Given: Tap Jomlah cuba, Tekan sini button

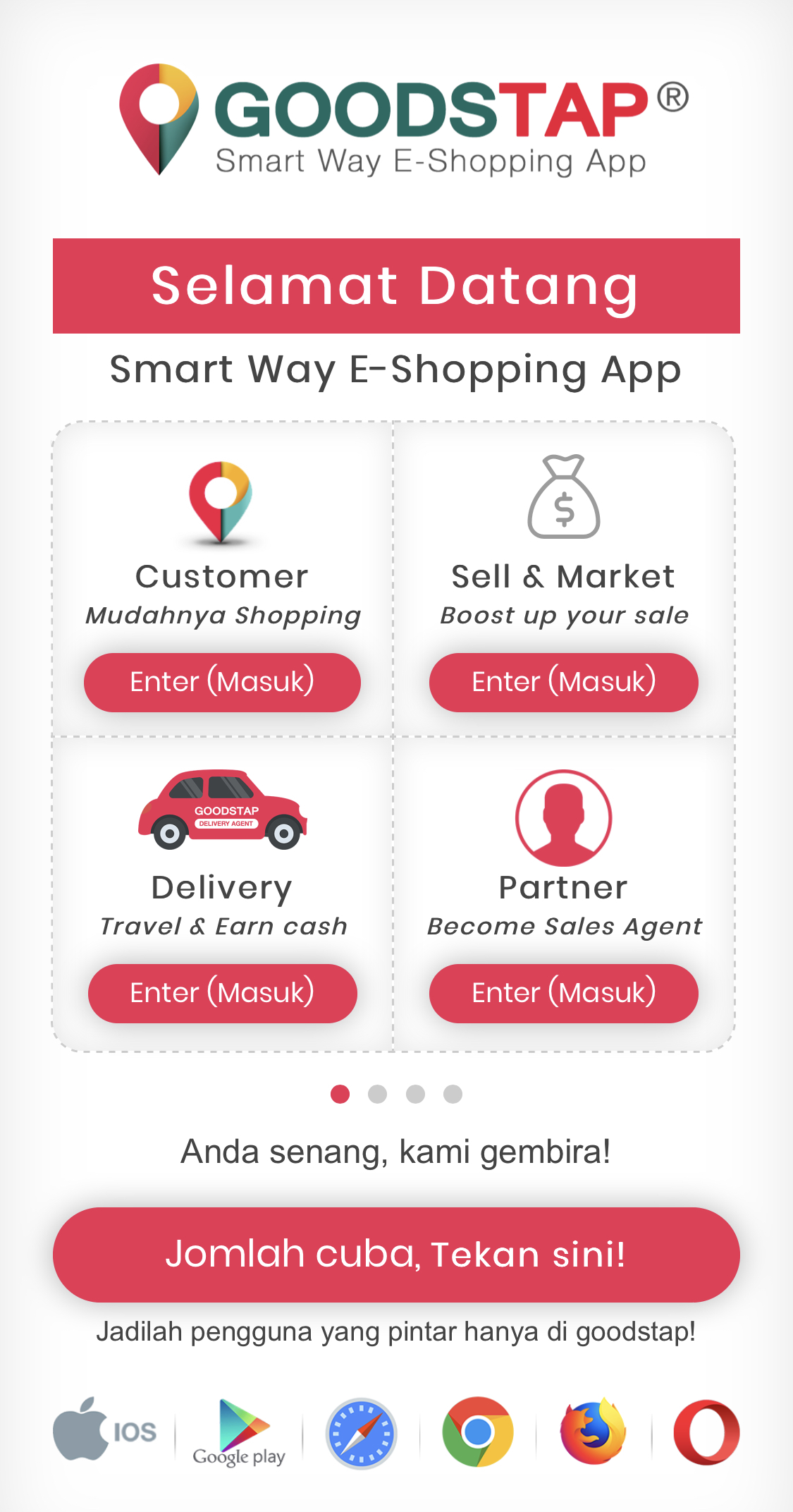Looking at the screenshot, I should (x=396, y=1255).
